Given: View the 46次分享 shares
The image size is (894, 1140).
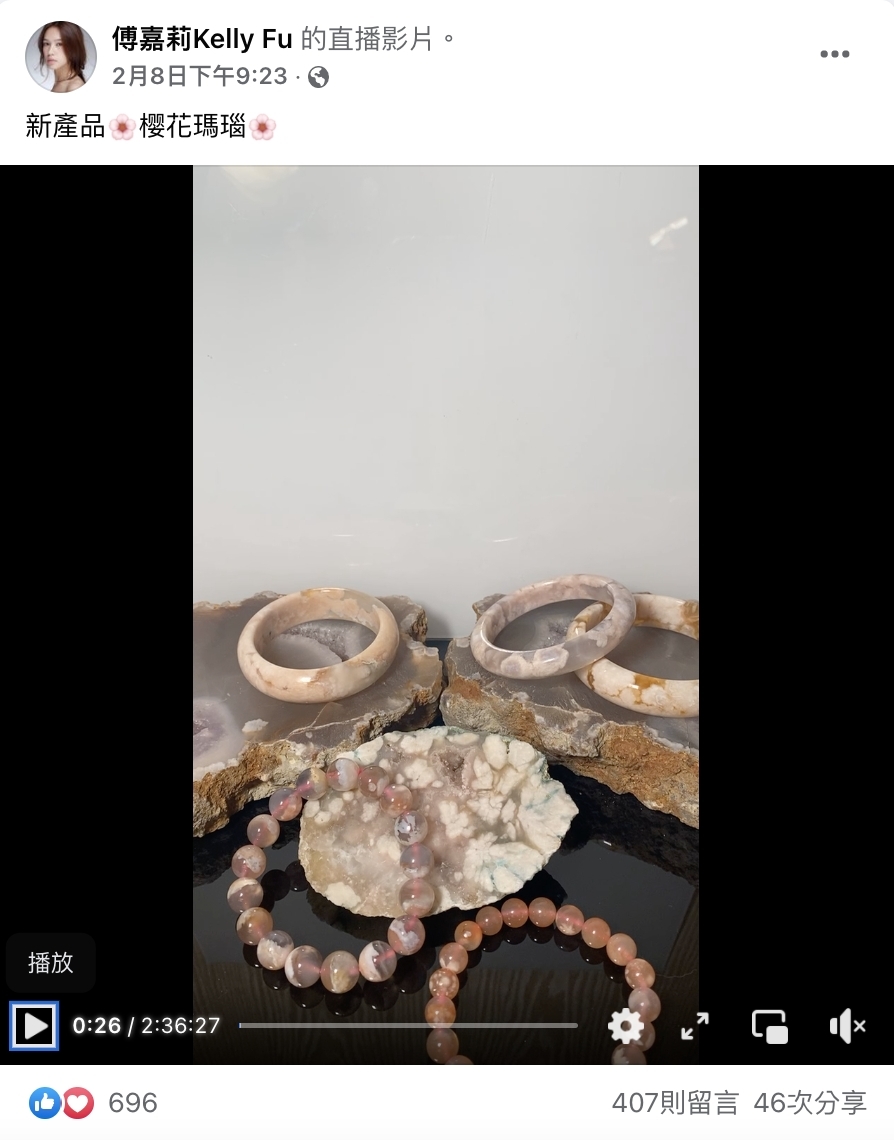Looking at the screenshot, I should click(810, 1103).
